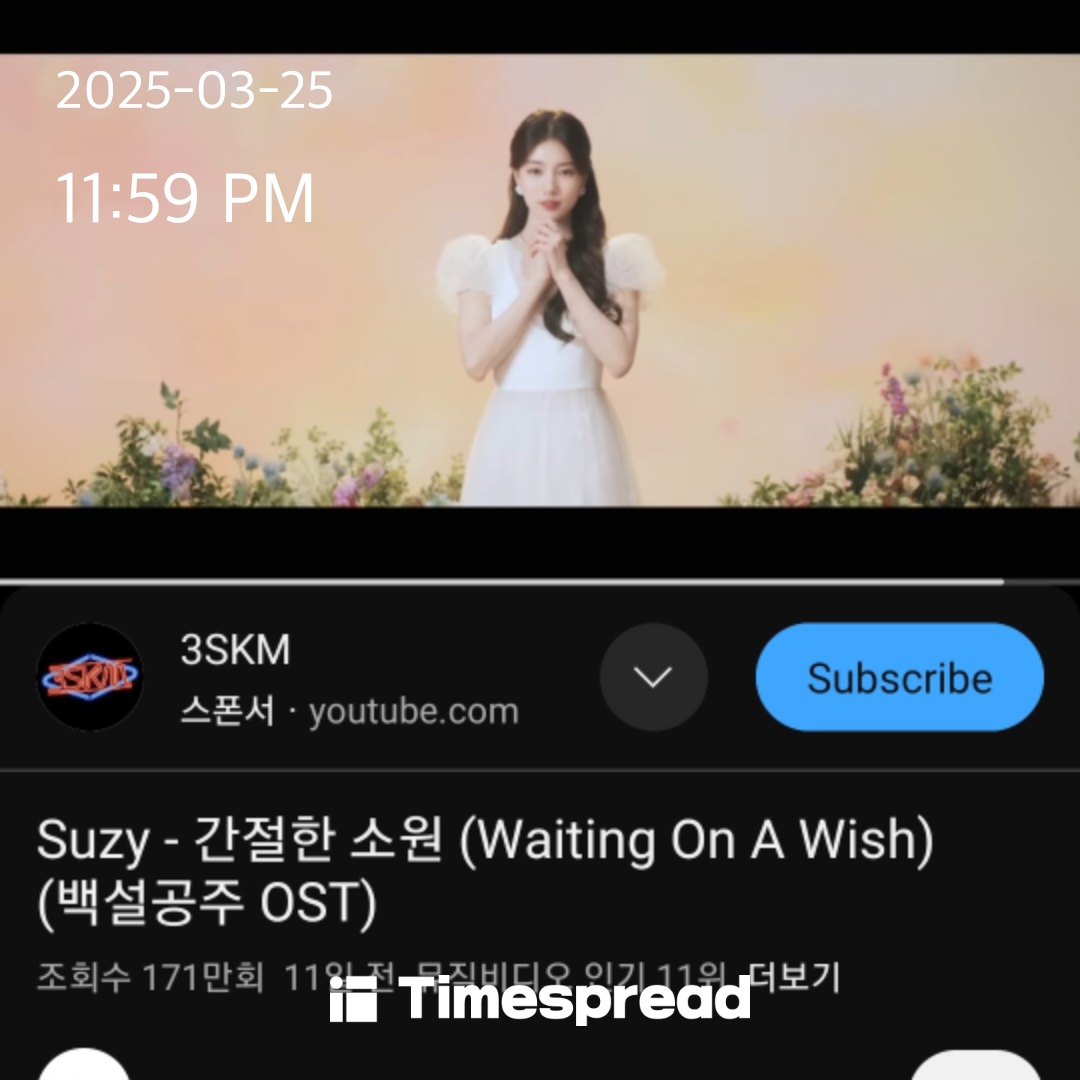Open the 3SKM channel avatar
Viewport: 1080px width, 1080px height.
[90, 677]
